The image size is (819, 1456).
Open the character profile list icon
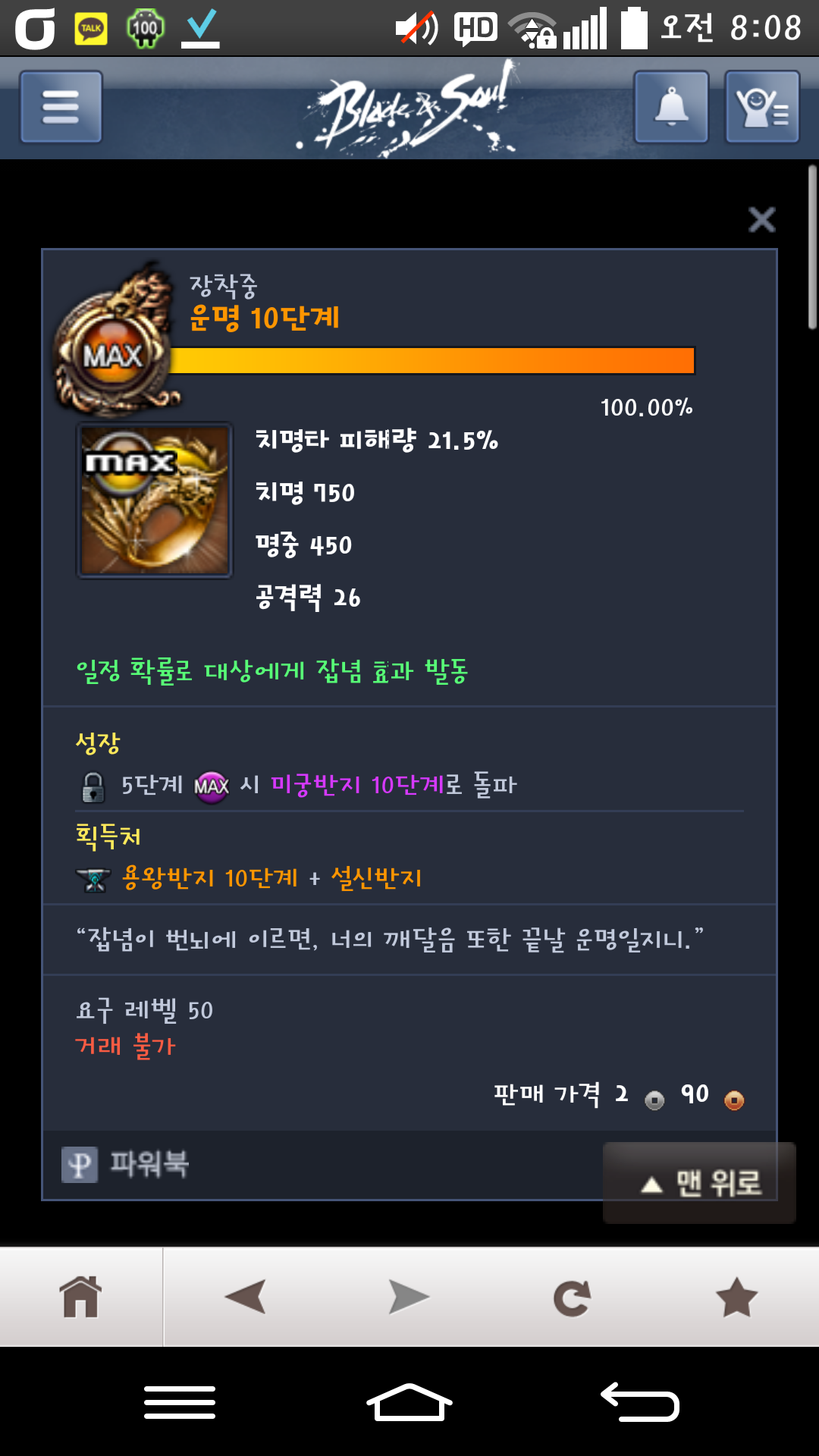pos(762,107)
